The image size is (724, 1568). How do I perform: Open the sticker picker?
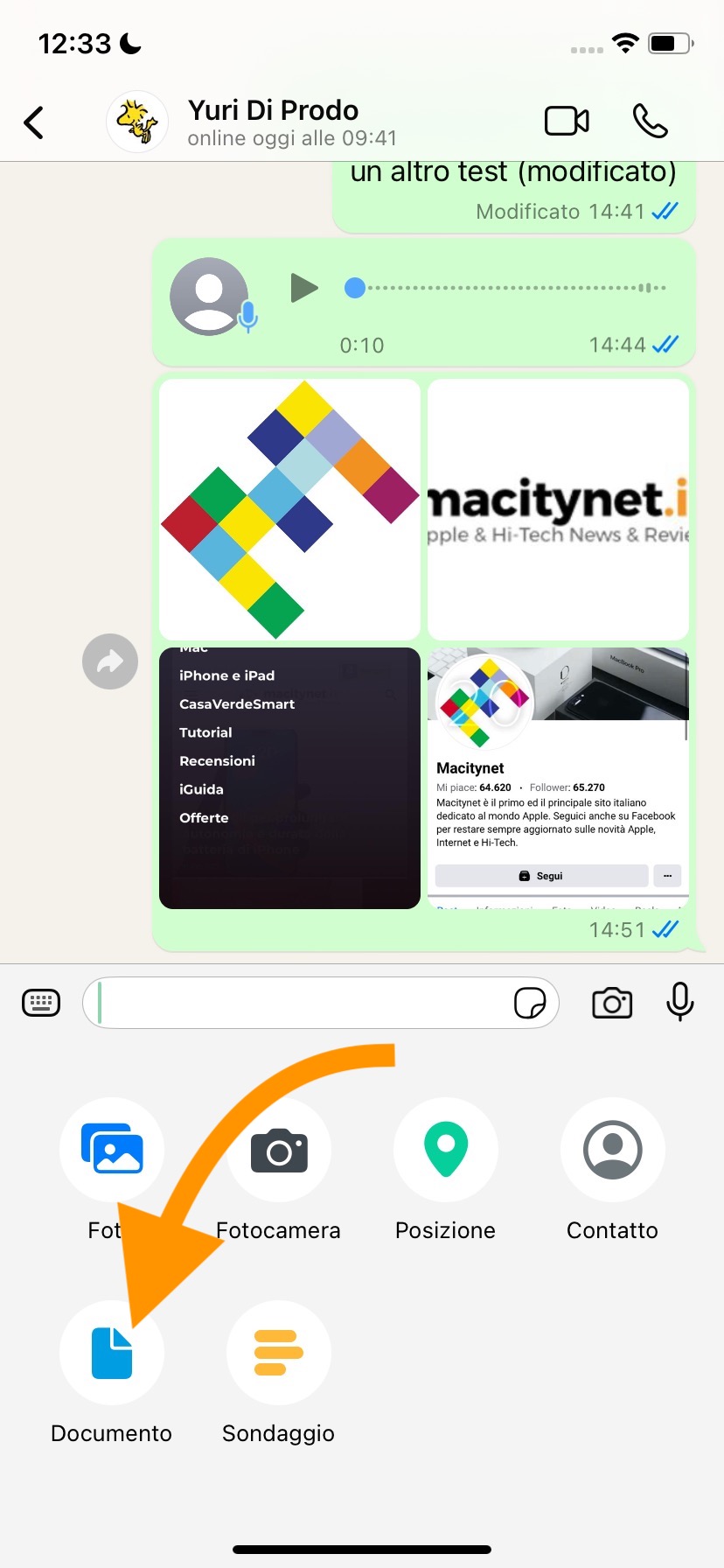point(530,1003)
